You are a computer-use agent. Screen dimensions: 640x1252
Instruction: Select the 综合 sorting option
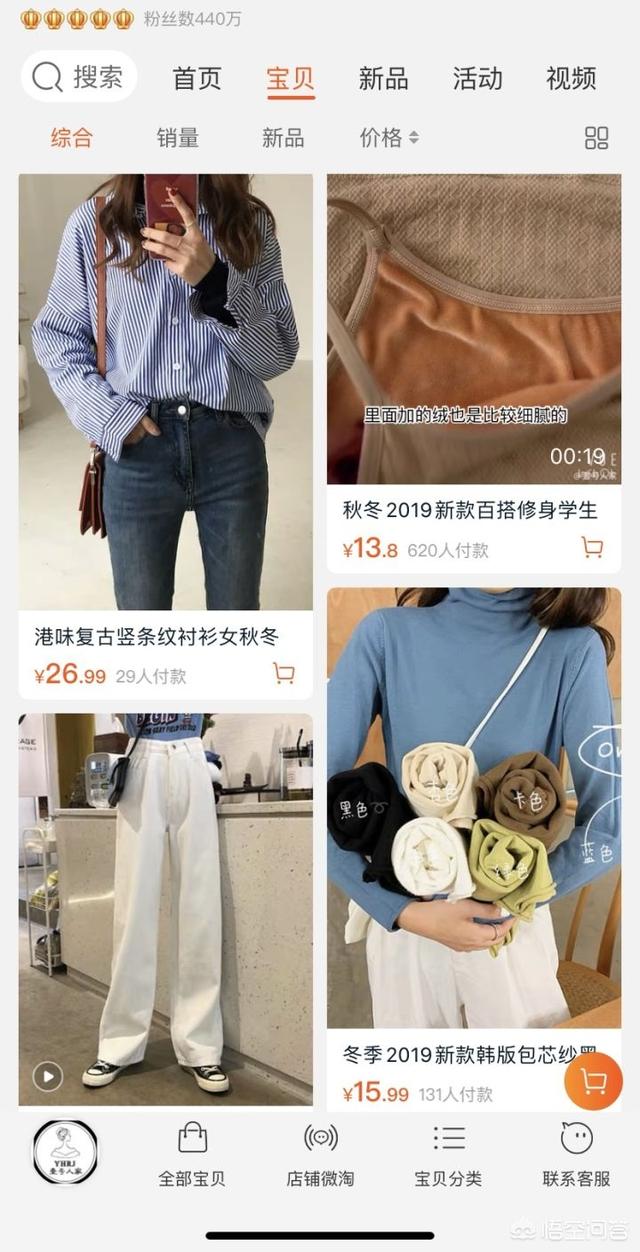tap(72, 138)
